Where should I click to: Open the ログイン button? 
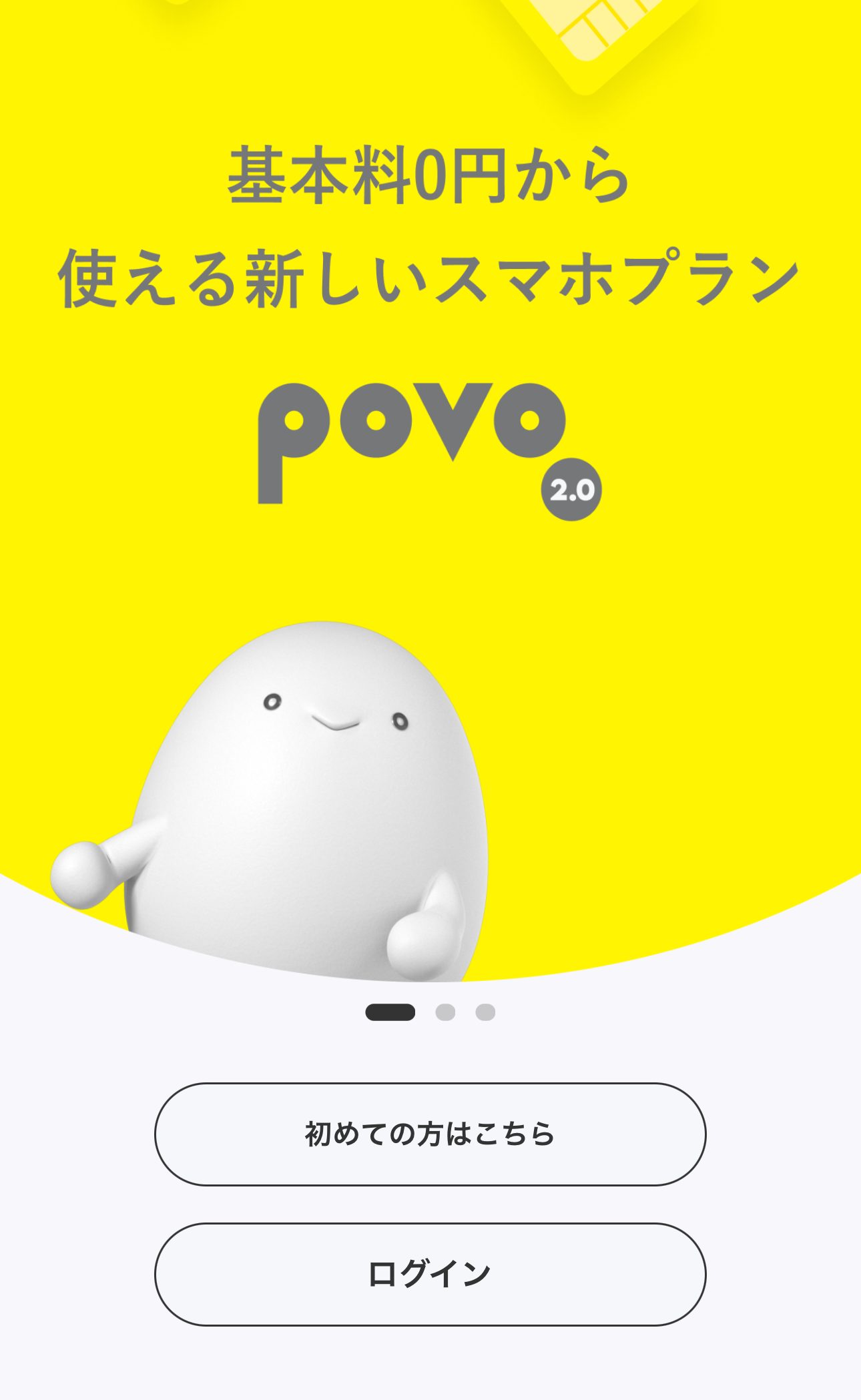(x=430, y=1274)
